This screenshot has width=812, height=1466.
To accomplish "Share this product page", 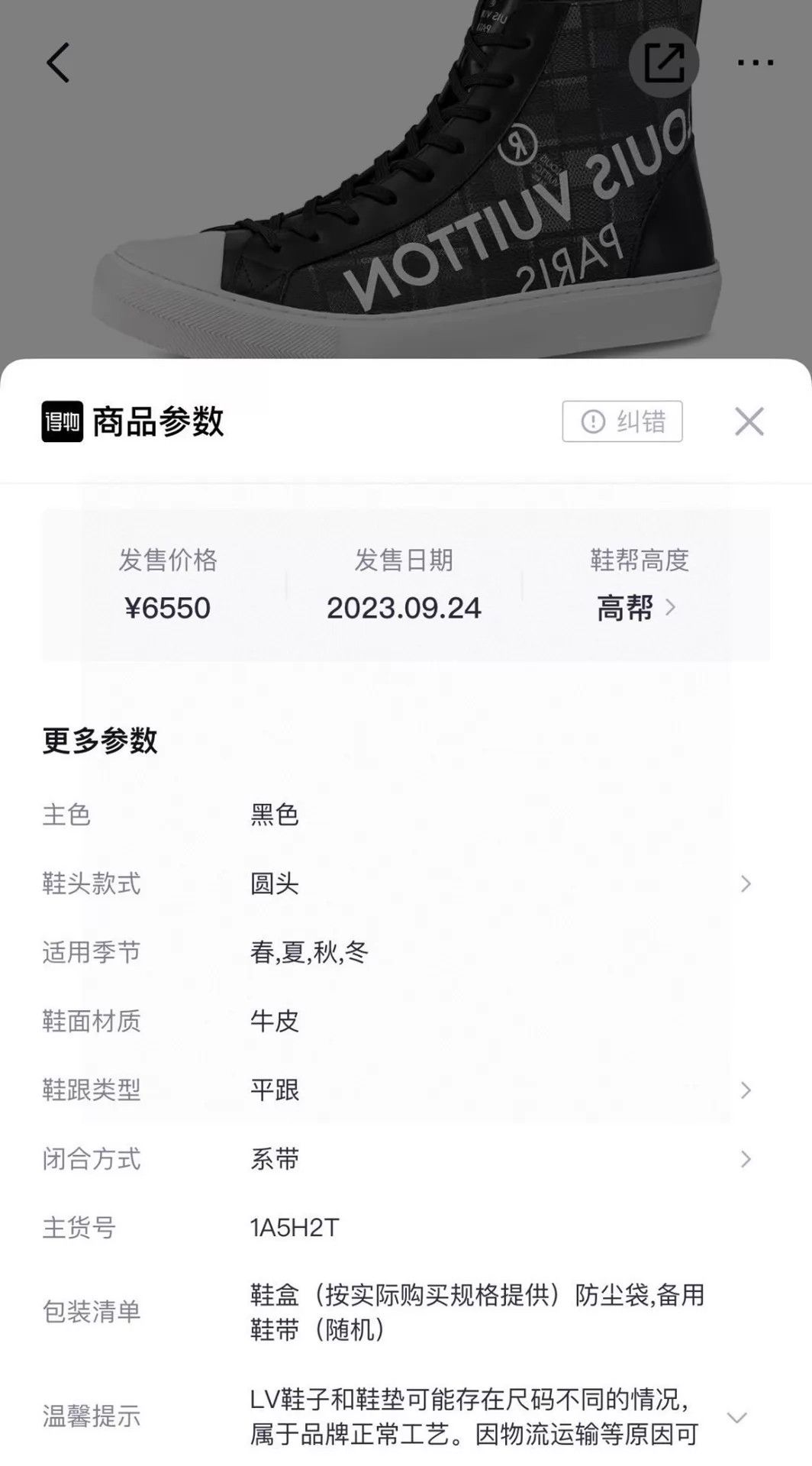I will (664, 63).
